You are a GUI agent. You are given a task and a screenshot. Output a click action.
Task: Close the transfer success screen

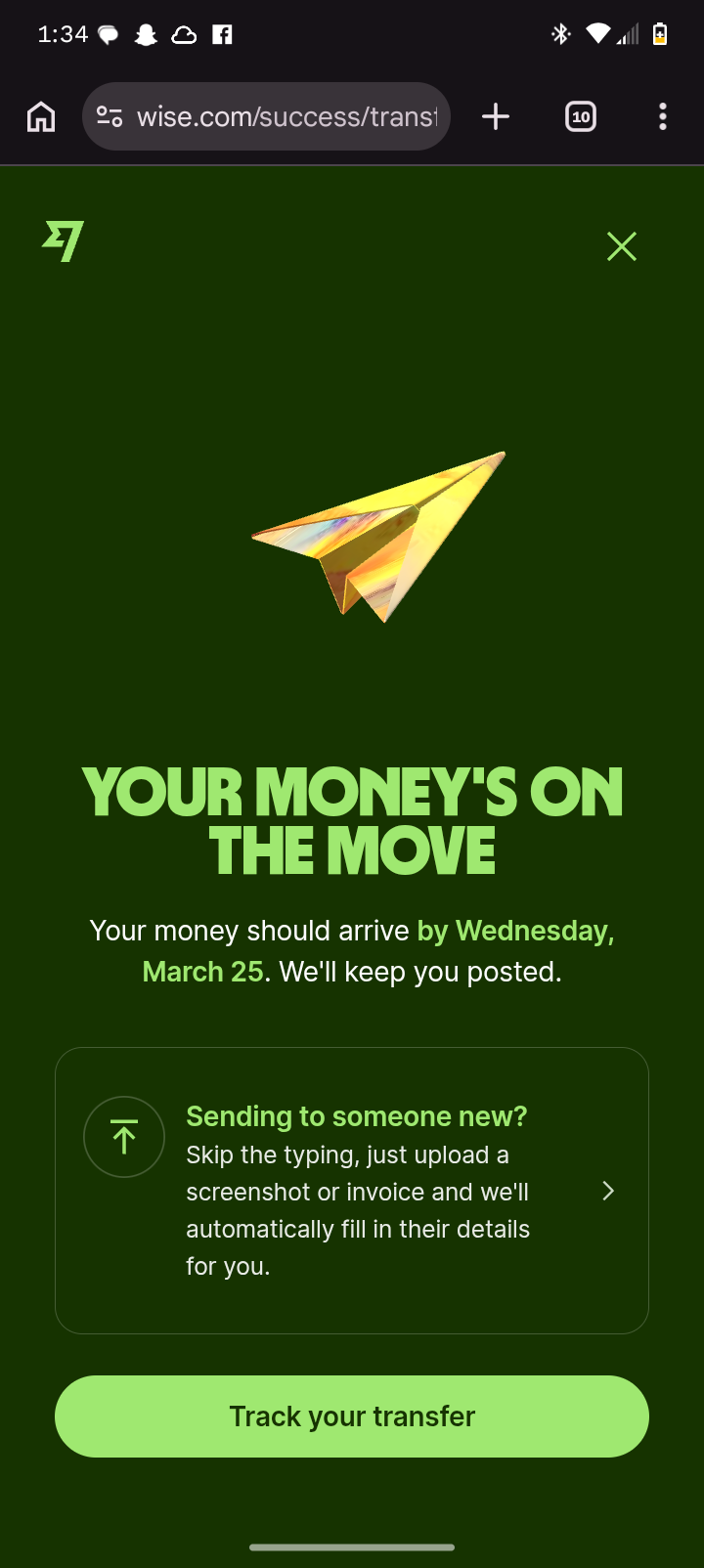[622, 246]
